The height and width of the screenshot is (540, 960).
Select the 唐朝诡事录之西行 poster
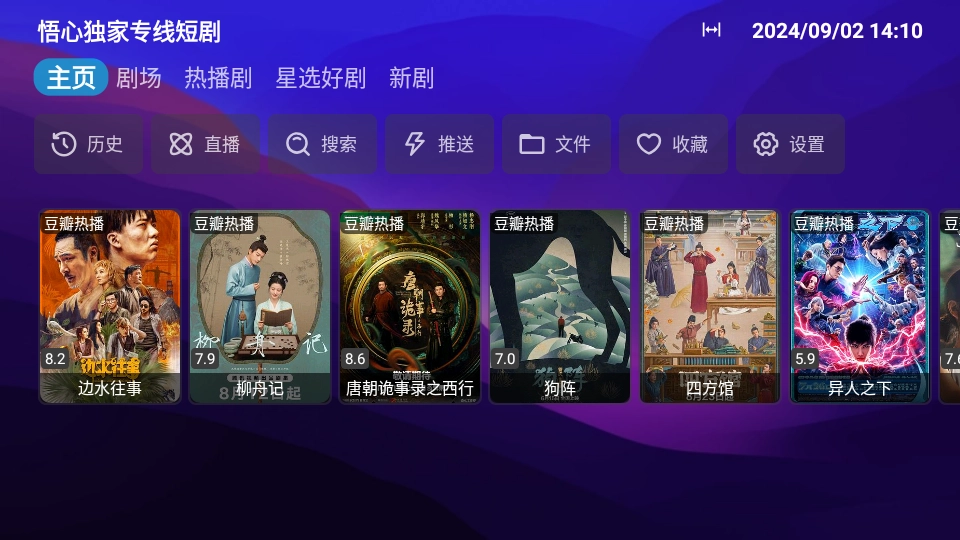(410, 307)
